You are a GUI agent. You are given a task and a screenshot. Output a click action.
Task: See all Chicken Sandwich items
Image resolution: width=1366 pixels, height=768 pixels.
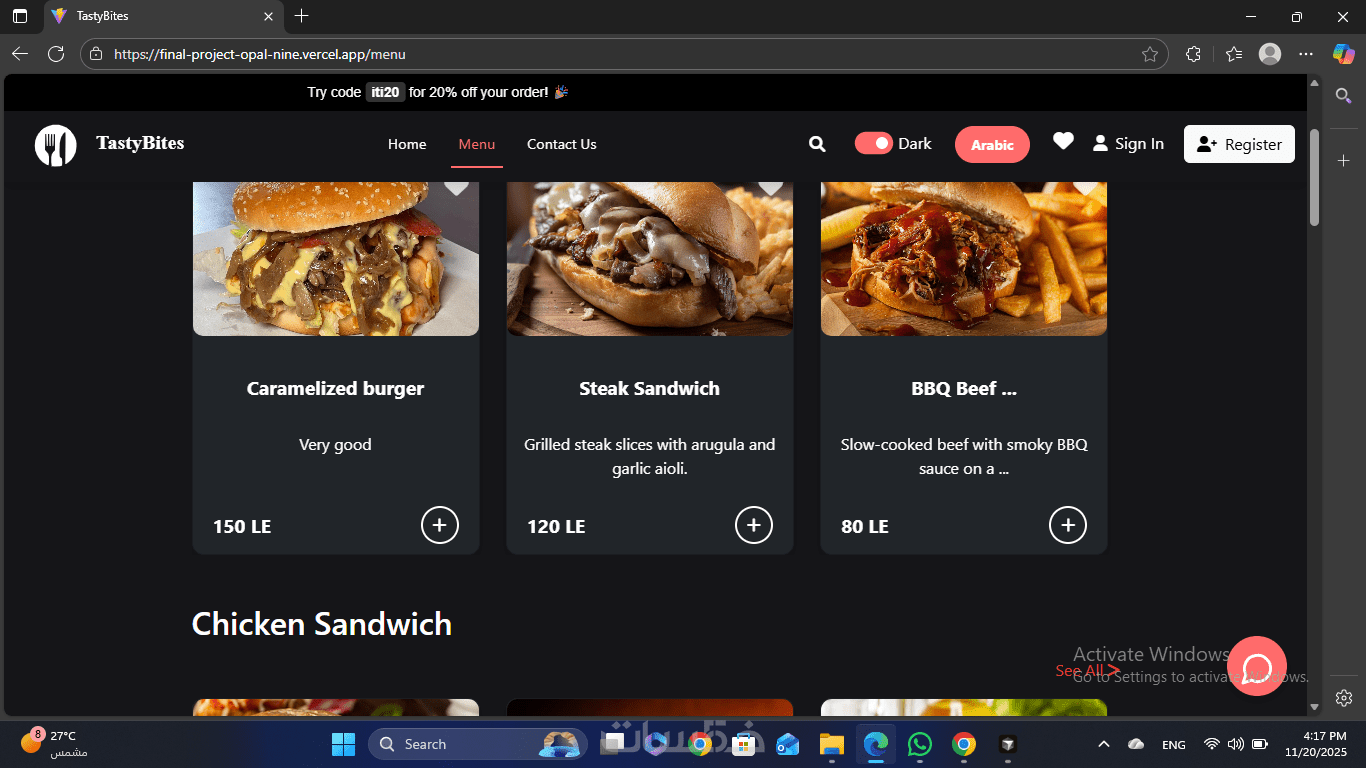(x=1086, y=671)
